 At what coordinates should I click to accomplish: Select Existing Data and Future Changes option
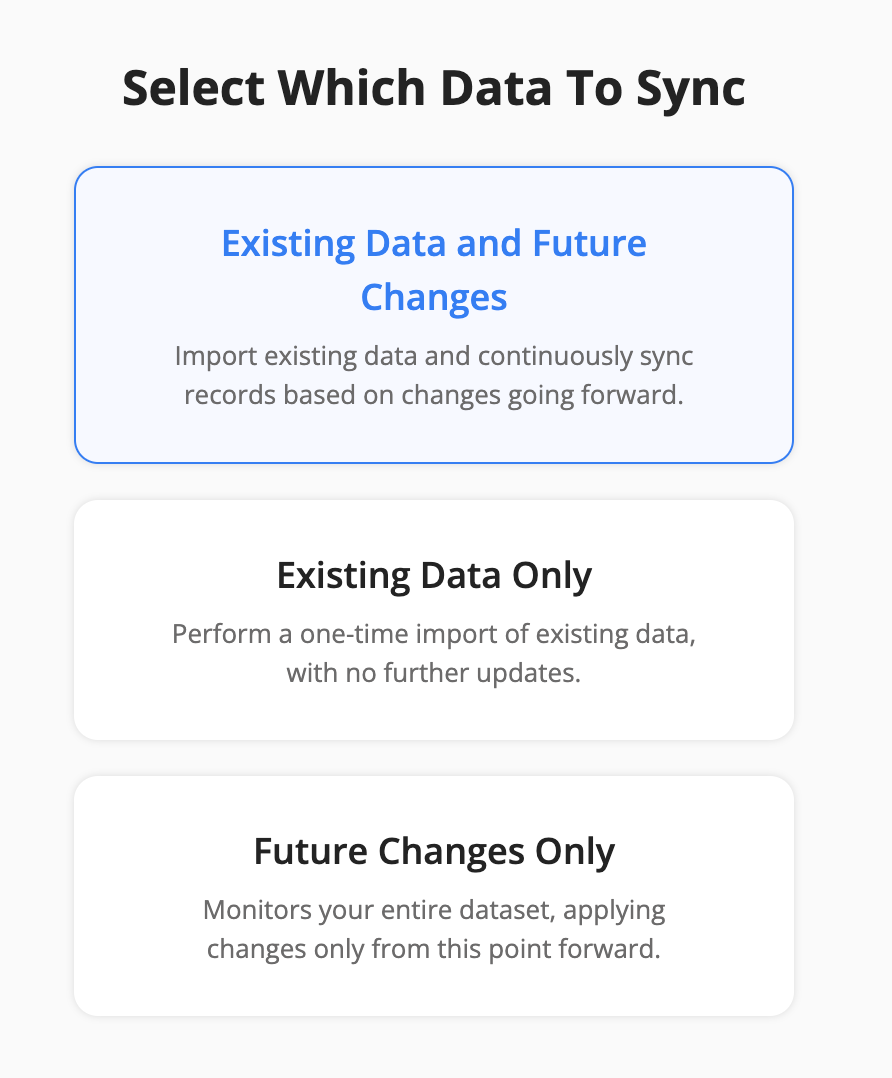(433, 314)
